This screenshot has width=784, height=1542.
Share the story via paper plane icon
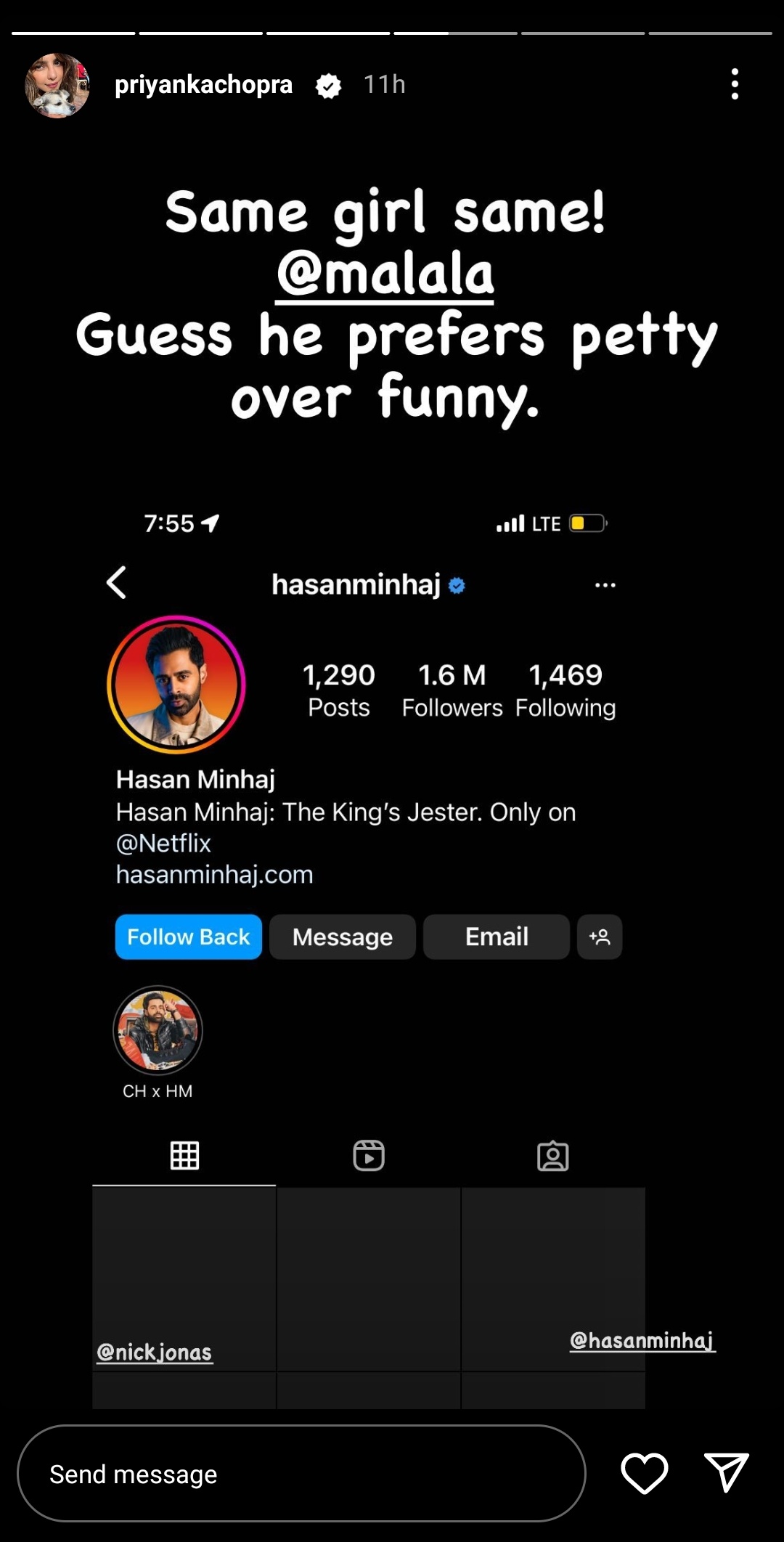click(726, 1472)
